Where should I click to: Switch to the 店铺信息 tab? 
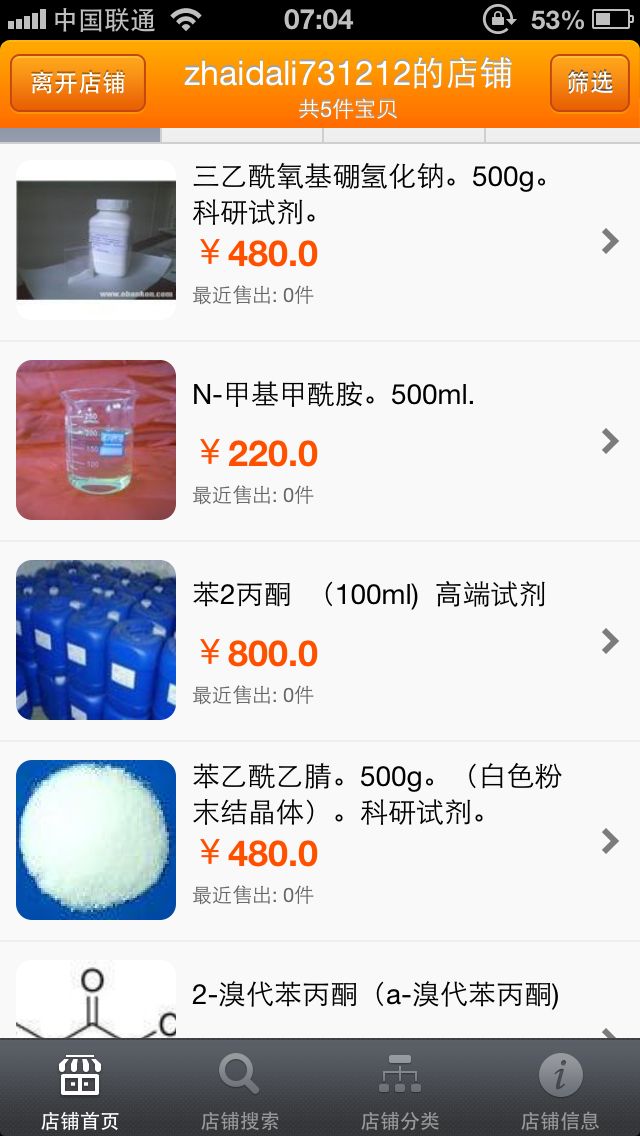click(x=560, y=1090)
